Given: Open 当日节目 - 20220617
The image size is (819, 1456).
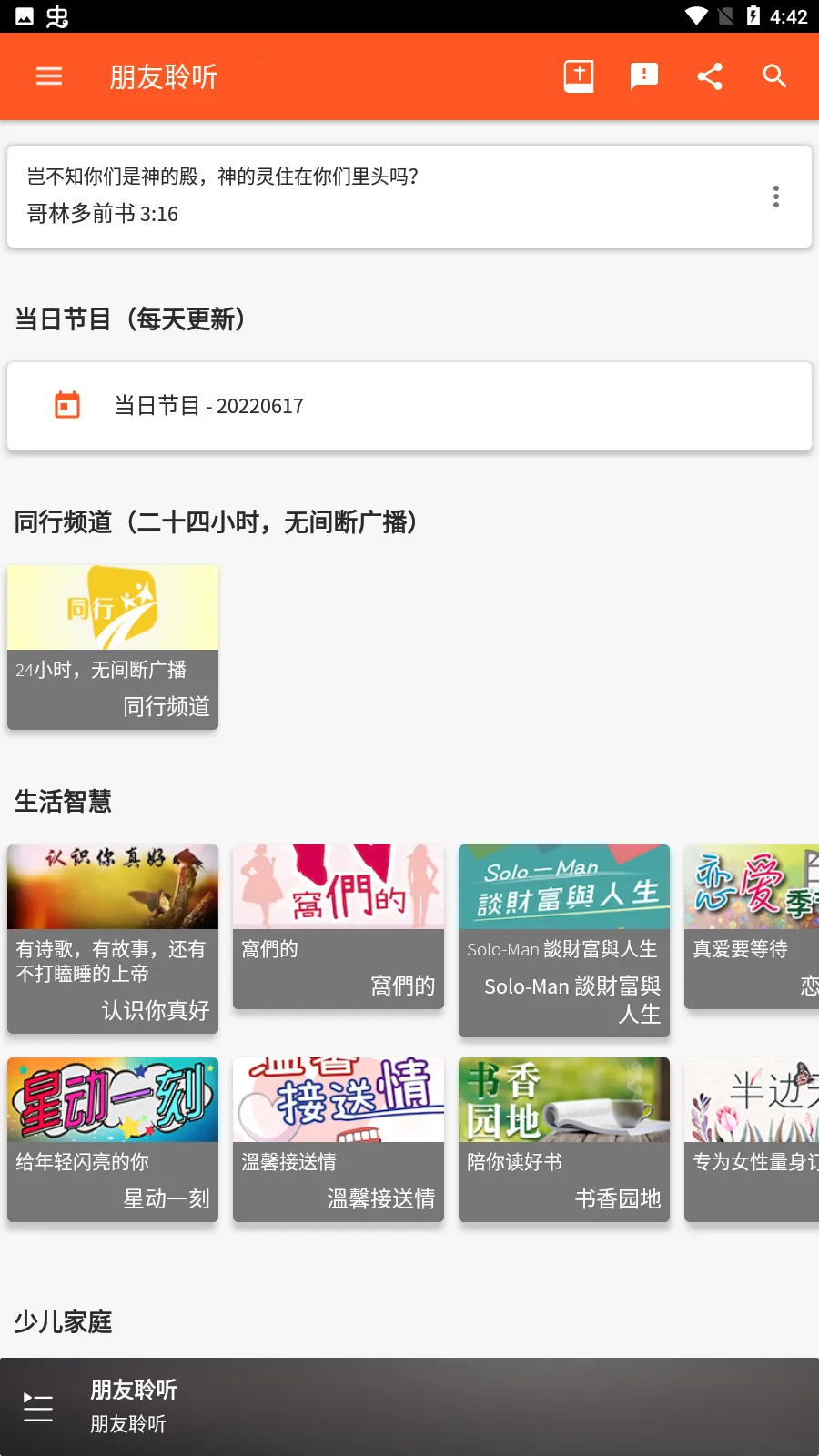Looking at the screenshot, I should click(409, 406).
